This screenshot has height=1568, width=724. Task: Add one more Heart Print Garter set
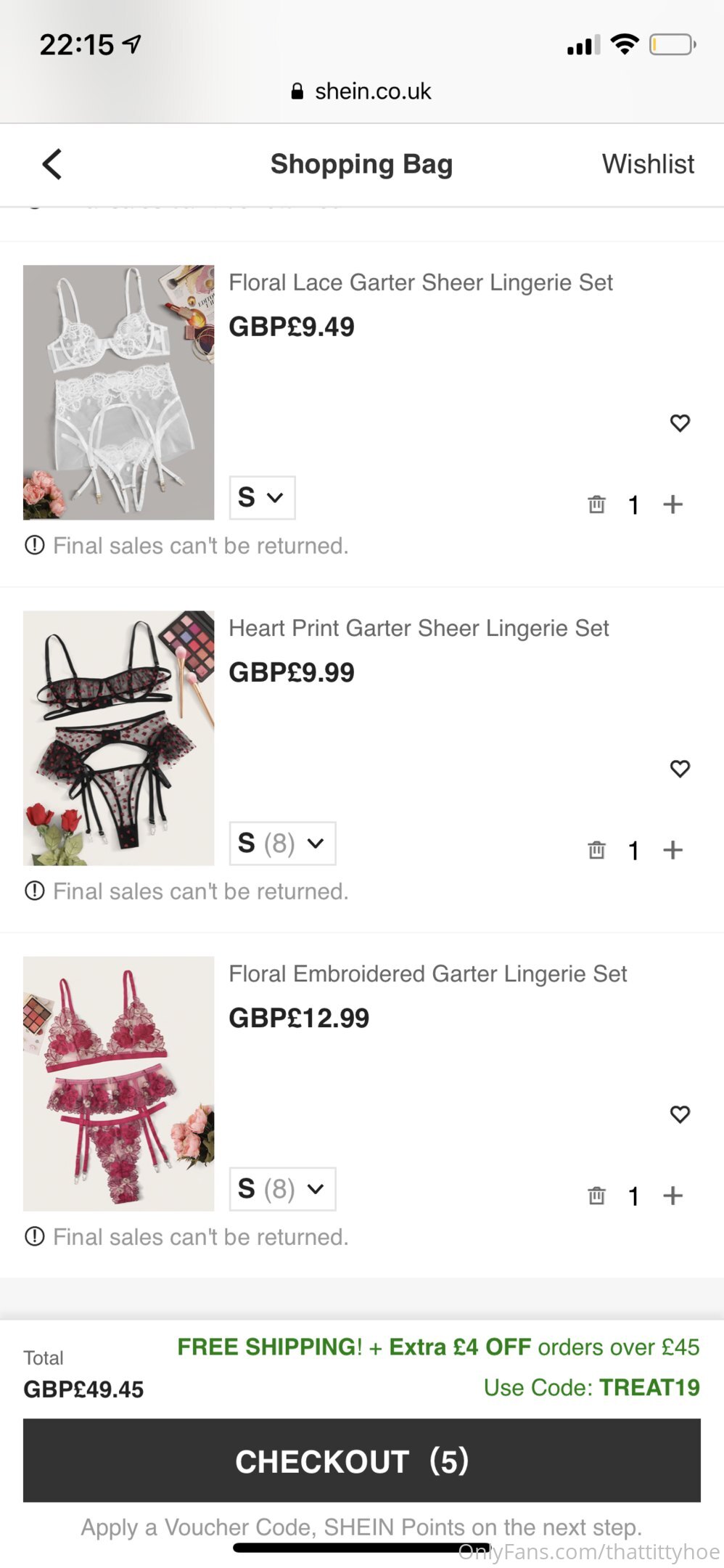point(673,849)
